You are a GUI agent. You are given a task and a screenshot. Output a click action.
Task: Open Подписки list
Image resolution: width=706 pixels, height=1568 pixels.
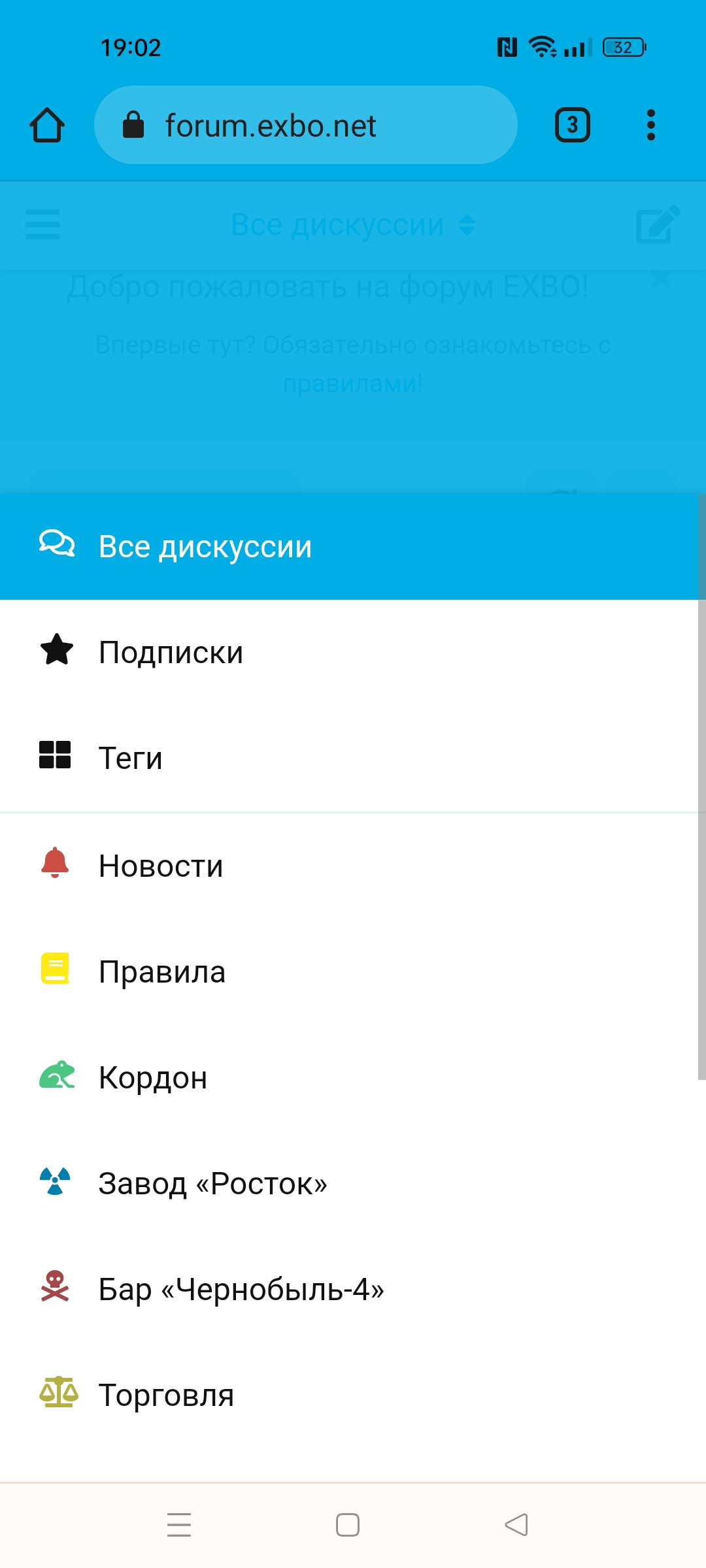click(x=171, y=652)
